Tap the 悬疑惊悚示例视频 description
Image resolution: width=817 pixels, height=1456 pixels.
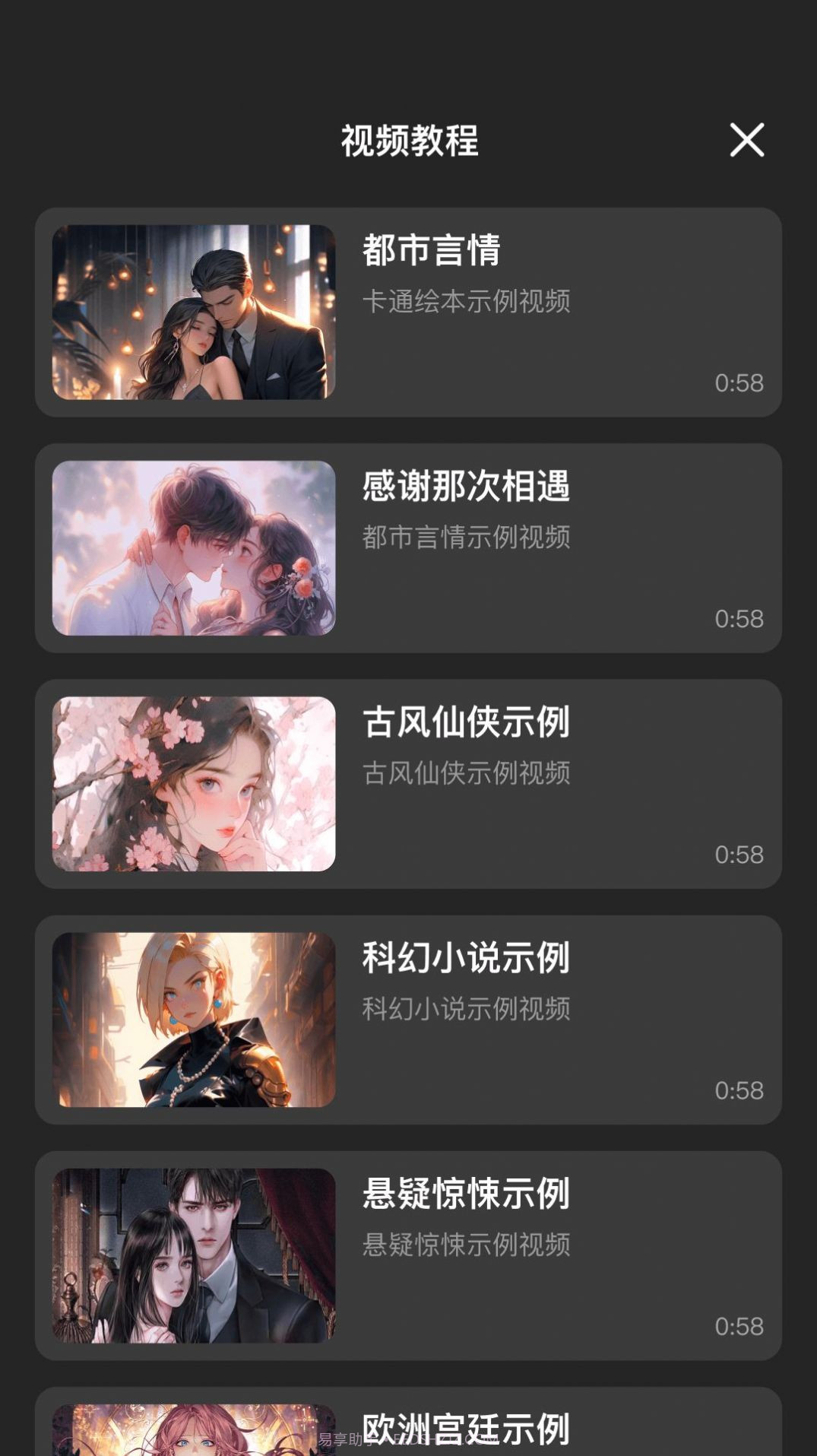[x=467, y=1245]
